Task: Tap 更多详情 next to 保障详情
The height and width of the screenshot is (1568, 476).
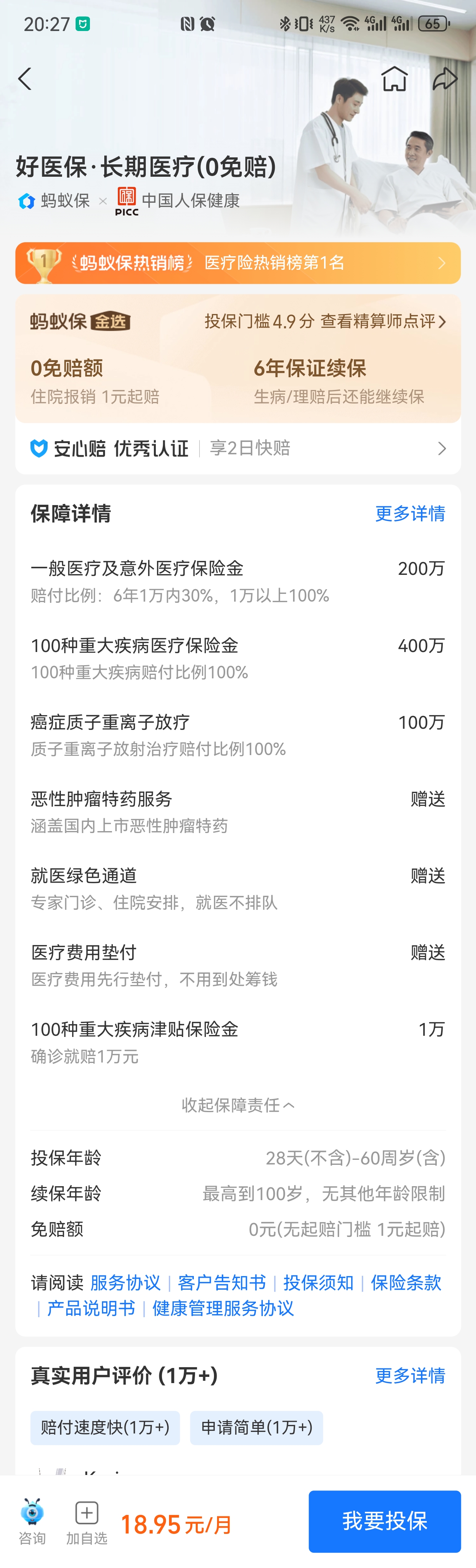Action: pos(410,514)
